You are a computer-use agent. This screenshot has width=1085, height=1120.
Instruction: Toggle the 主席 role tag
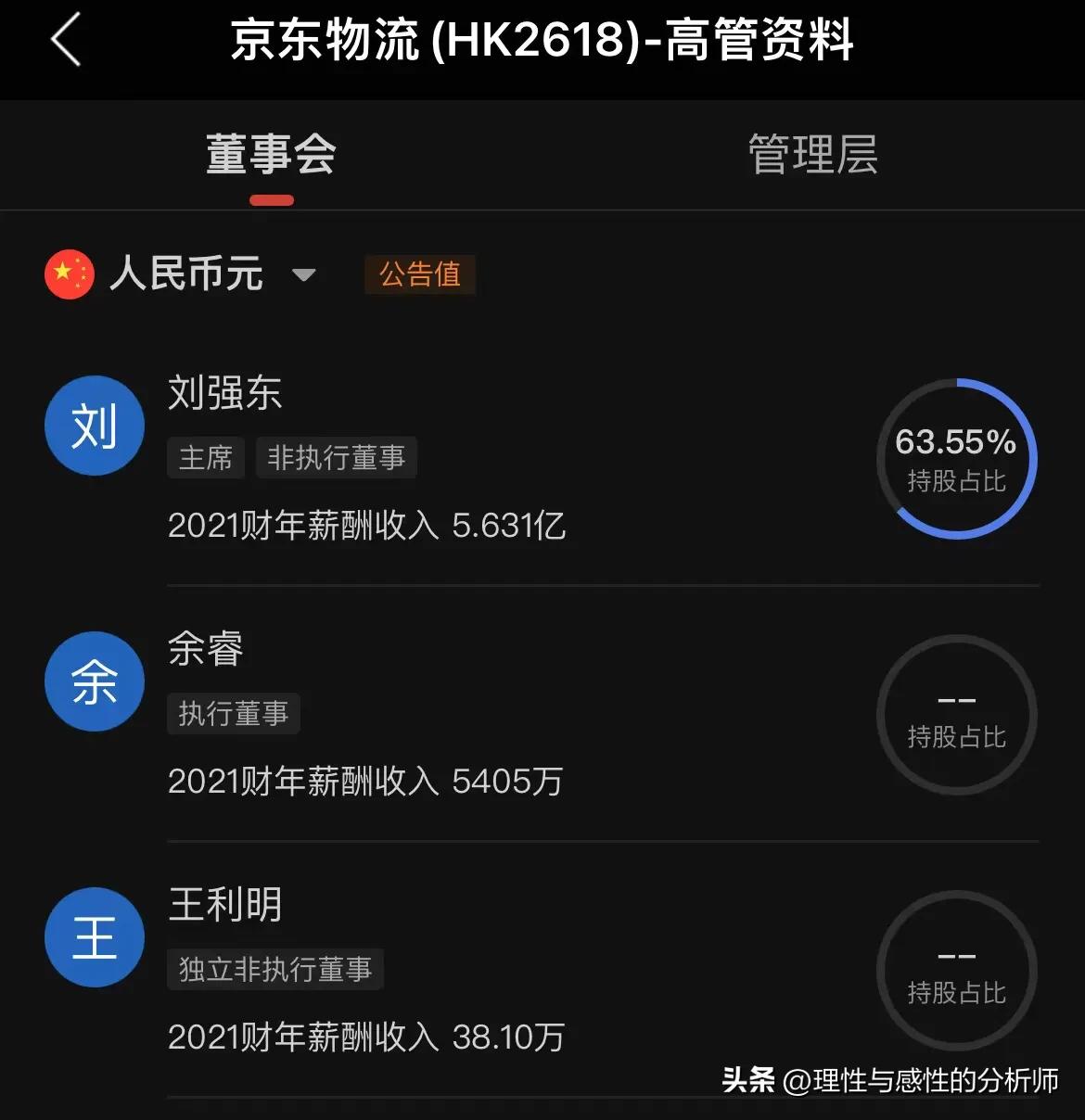[x=205, y=458]
